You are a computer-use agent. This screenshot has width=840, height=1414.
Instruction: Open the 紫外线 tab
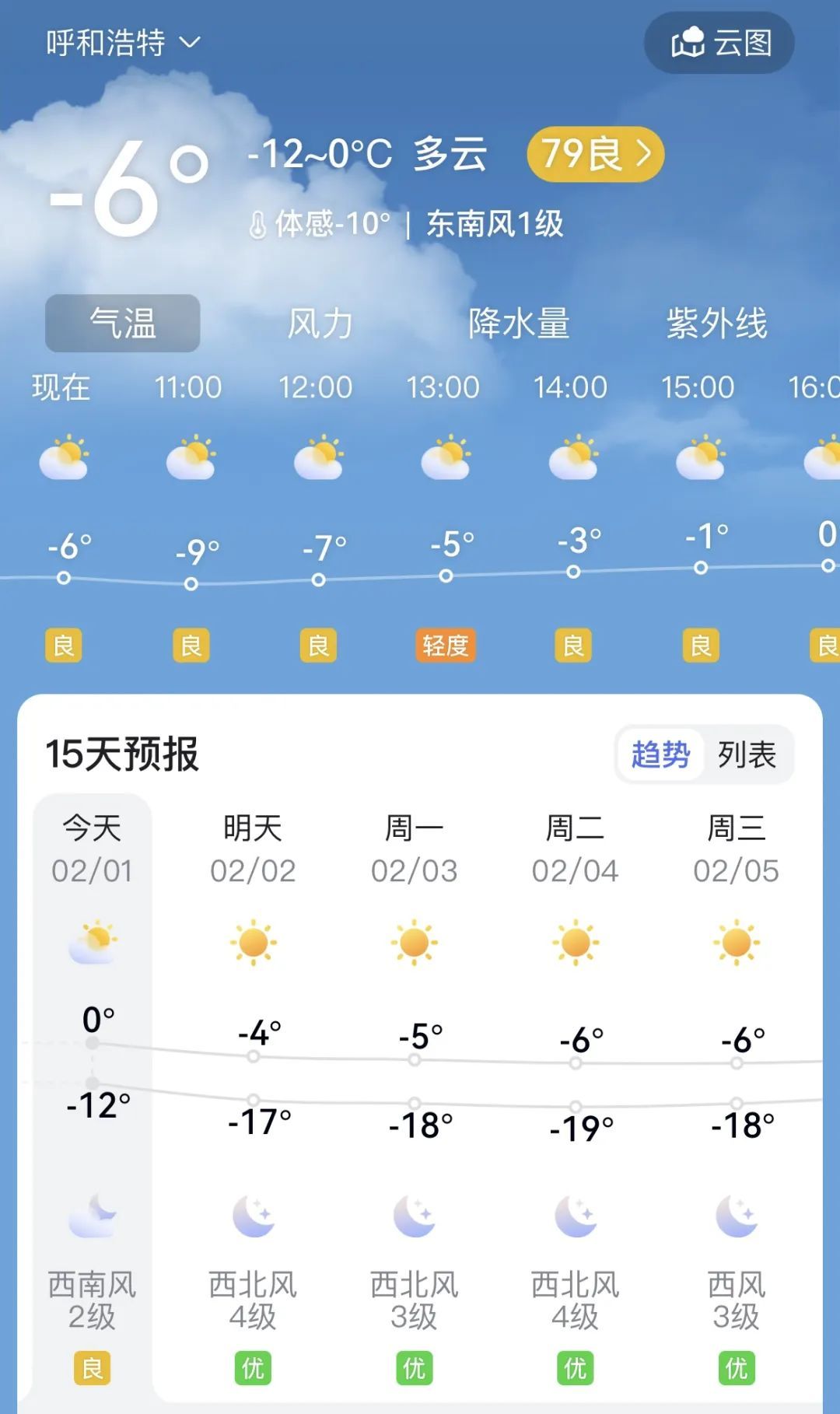click(x=717, y=324)
